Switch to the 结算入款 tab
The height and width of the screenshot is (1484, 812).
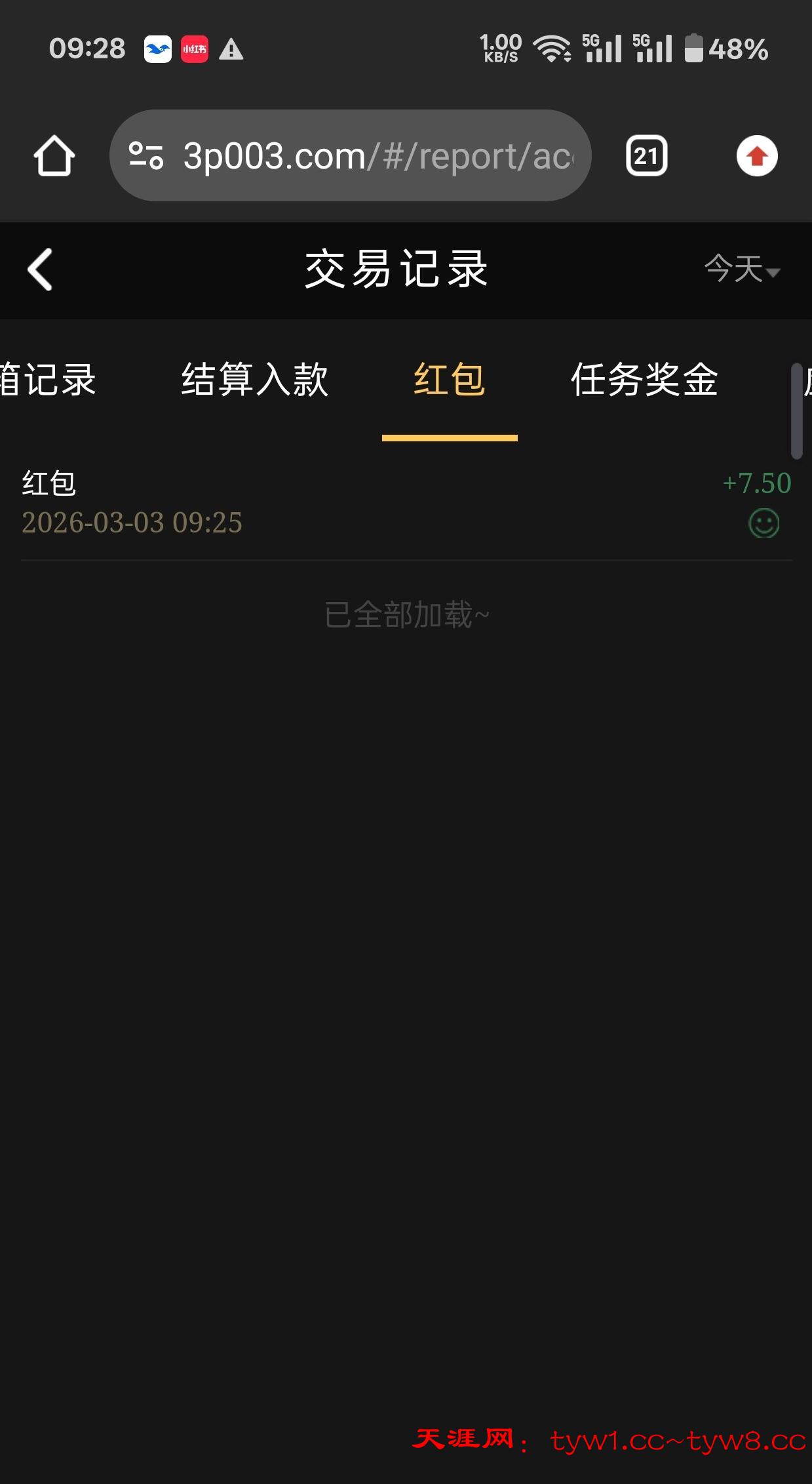[x=254, y=380]
